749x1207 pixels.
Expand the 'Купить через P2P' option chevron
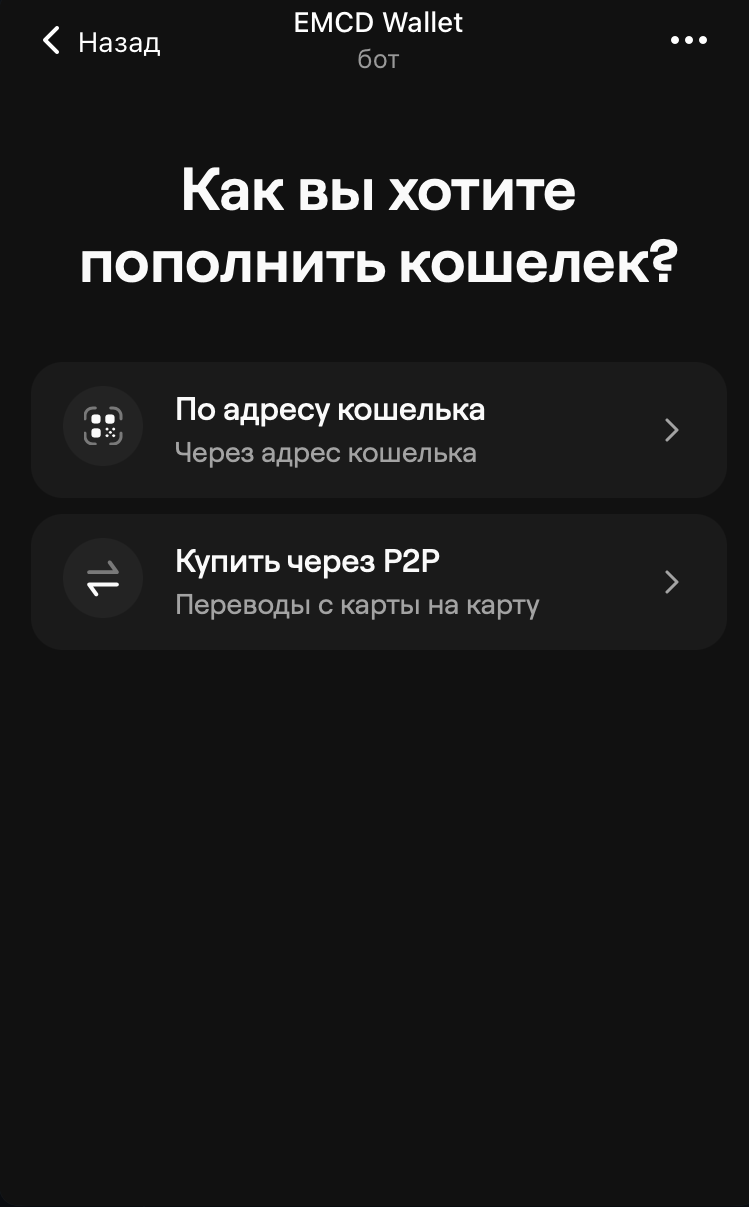click(671, 582)
